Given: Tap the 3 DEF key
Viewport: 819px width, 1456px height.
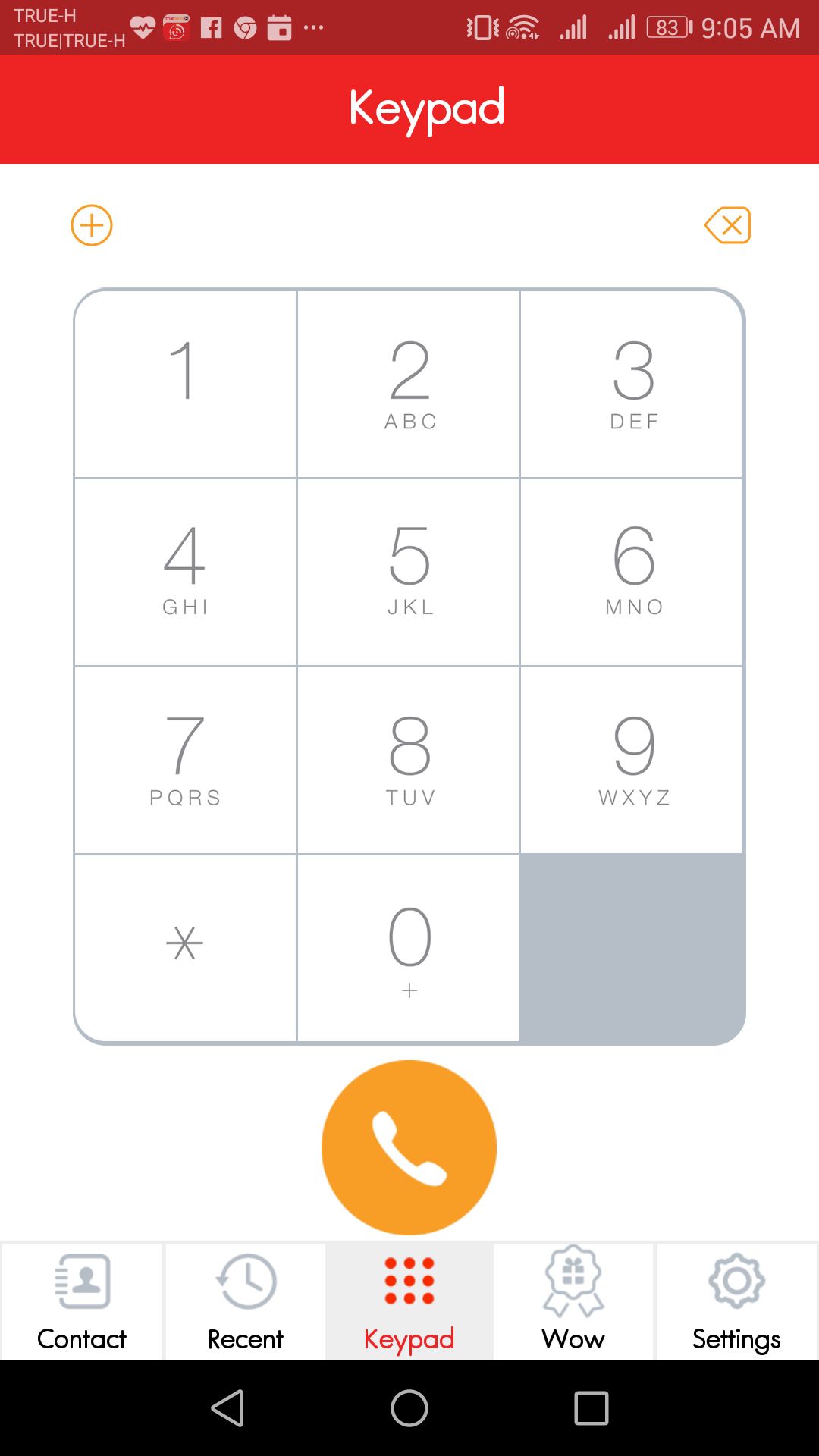Looking at the screenshot, I should pyautogui.click(x=632, y=384).
